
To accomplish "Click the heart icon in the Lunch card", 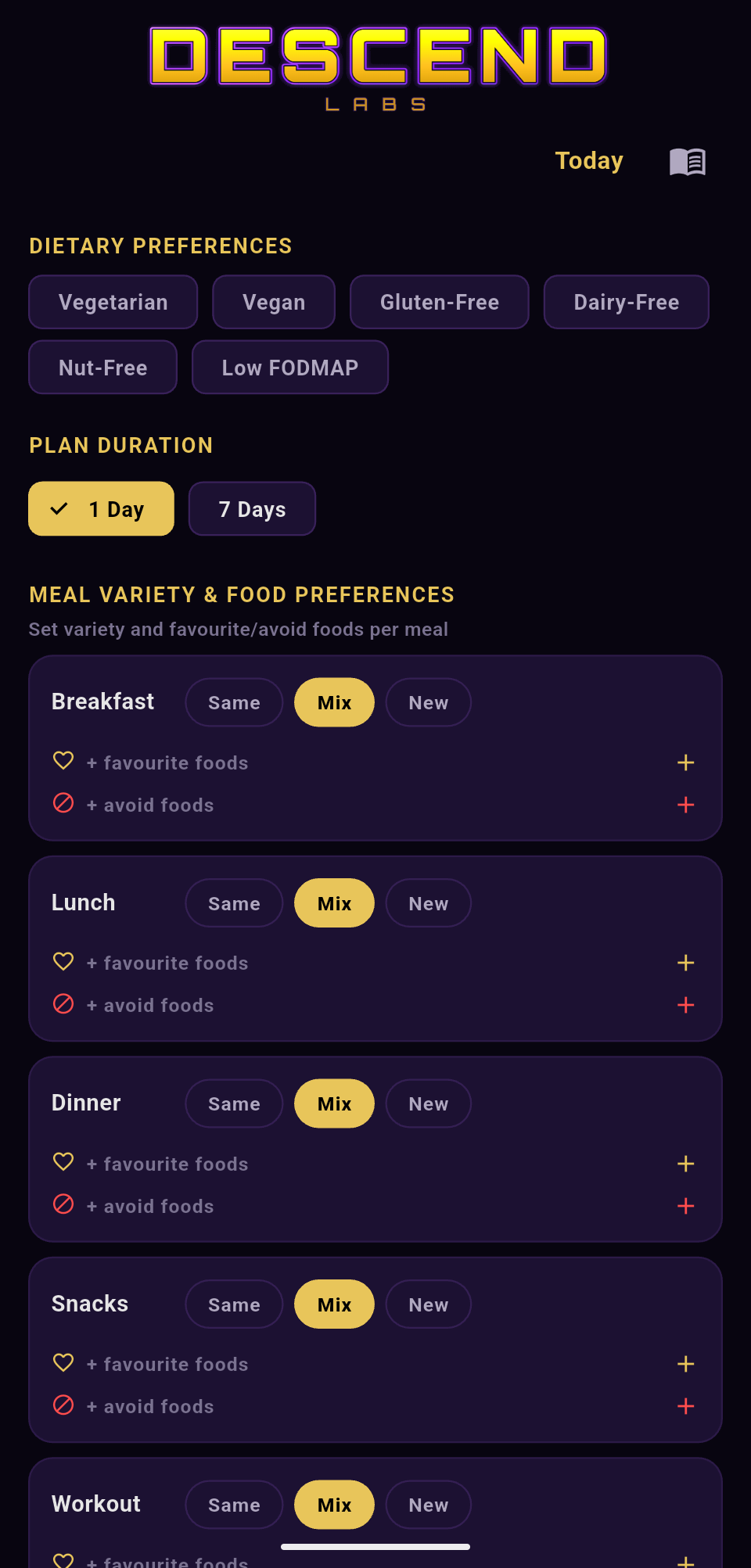I will coord(63,961).
